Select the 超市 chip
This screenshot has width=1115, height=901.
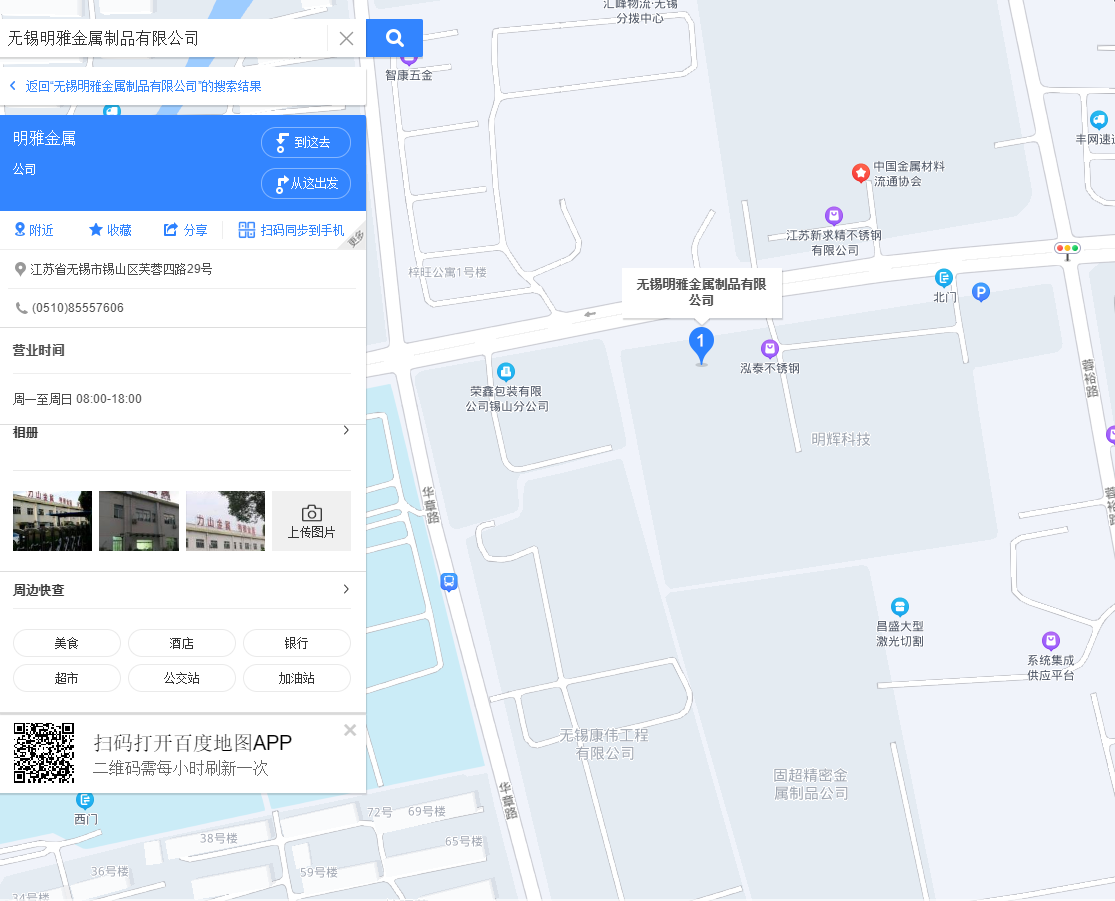click(x=67, y=678)
